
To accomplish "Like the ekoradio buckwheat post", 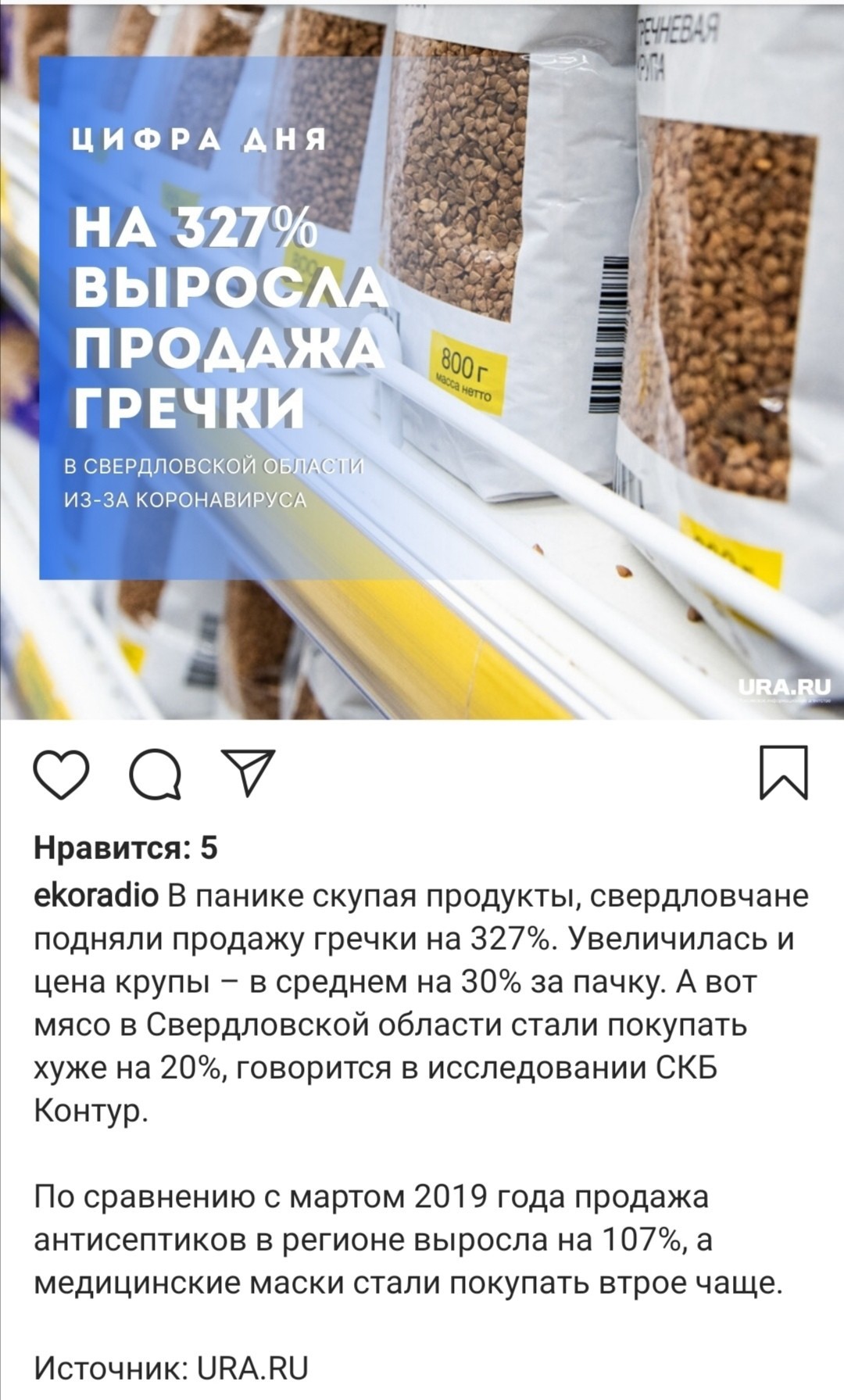I will click(x=61, y=774).
